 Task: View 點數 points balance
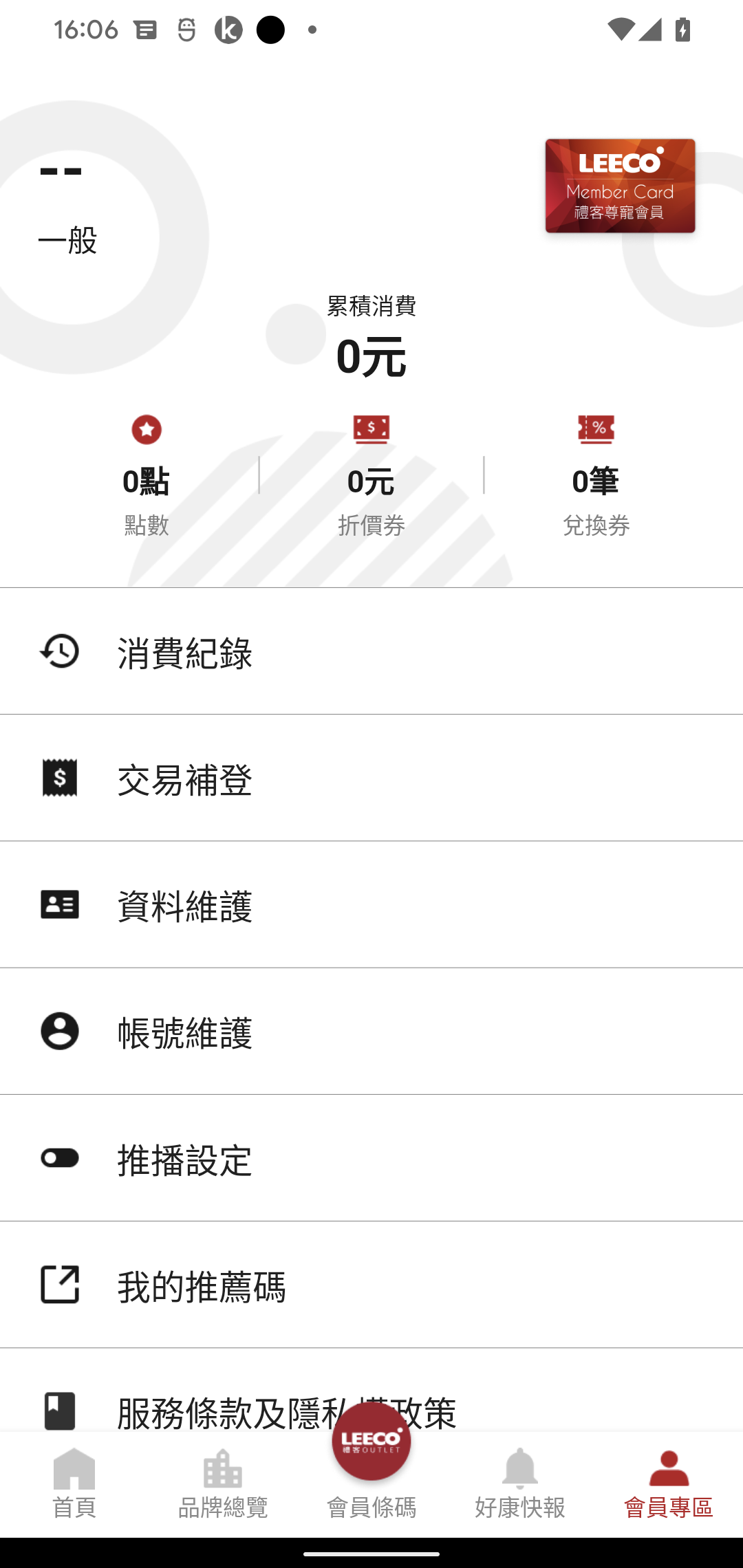click(146, 476)
